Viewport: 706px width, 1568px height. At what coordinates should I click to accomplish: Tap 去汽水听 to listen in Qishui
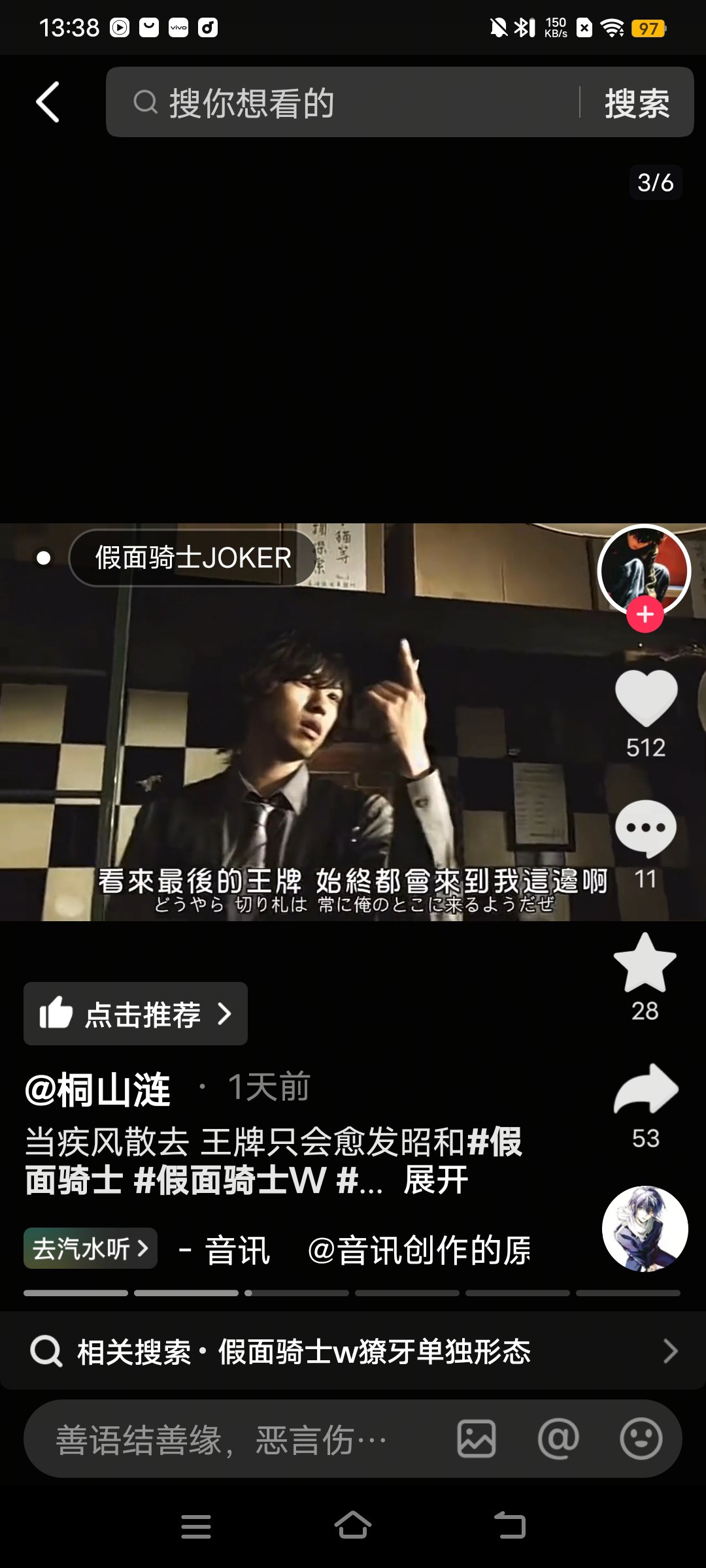pyautogui.click(x=90, y=1249)
